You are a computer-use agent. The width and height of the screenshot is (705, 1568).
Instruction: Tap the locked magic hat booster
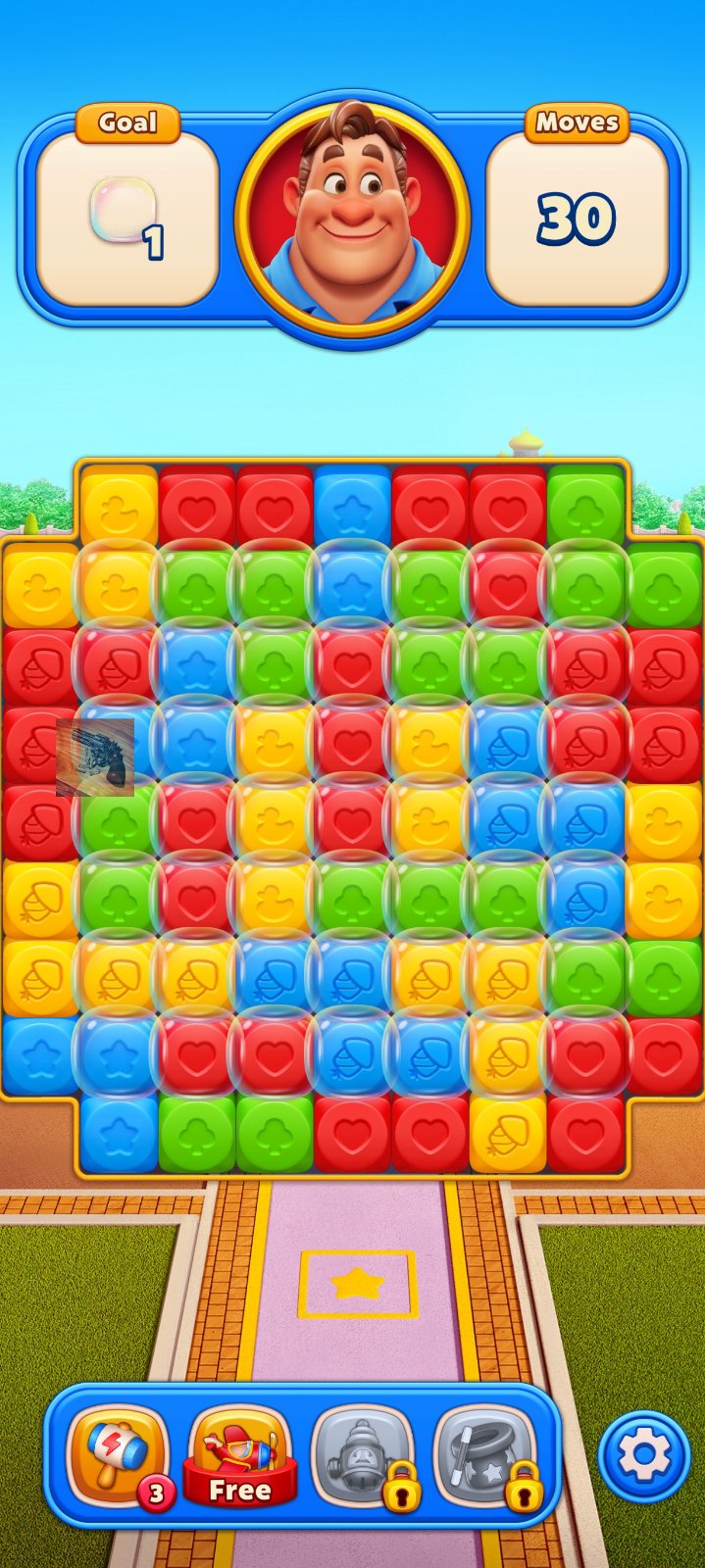point(485,1456)
